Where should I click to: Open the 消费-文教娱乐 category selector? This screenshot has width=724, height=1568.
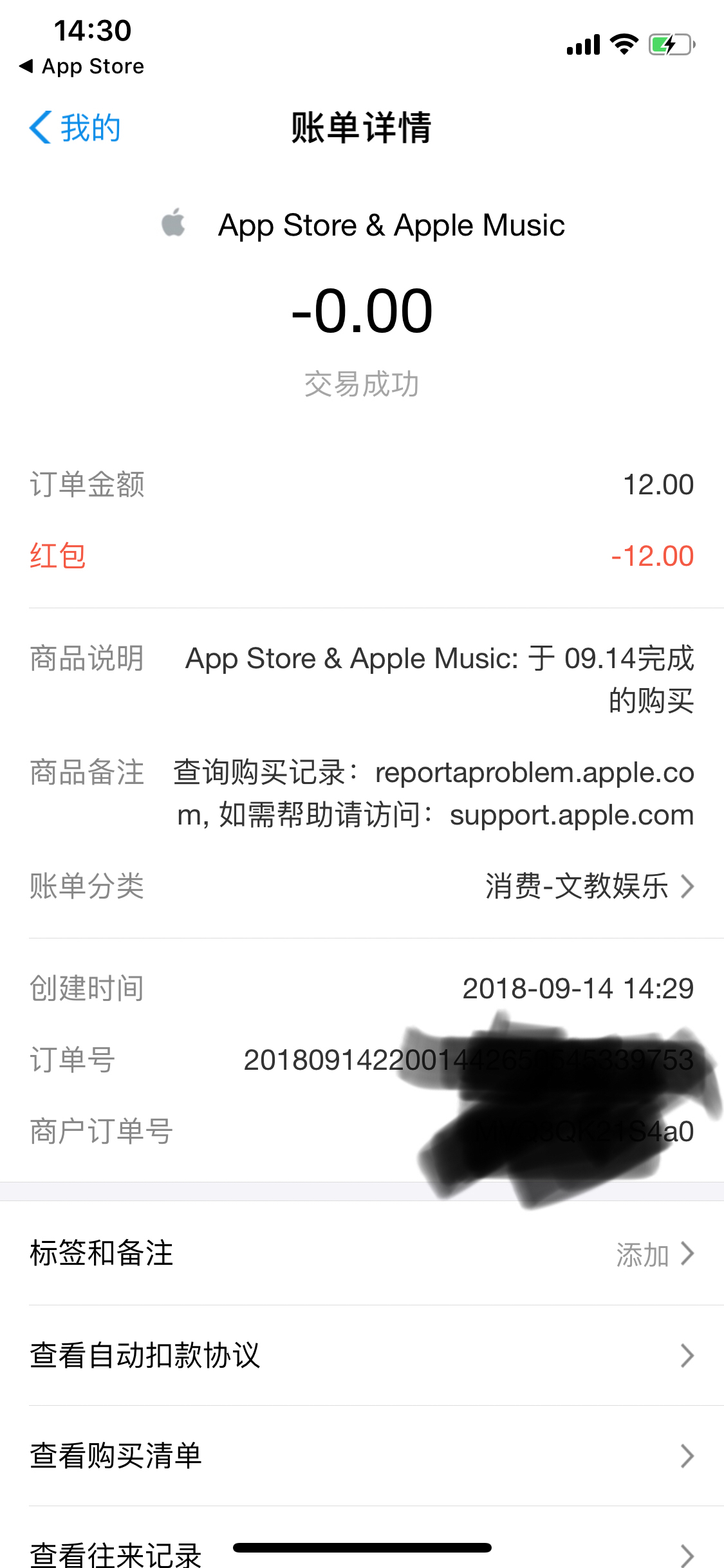point(576,887)
